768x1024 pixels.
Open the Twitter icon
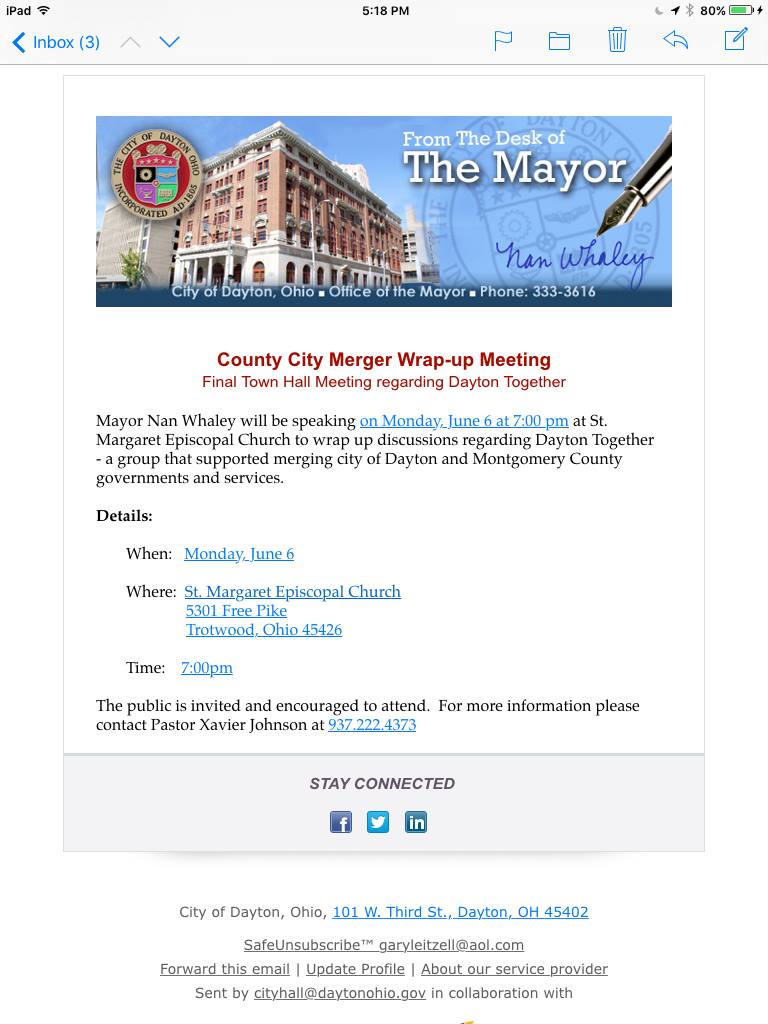(x=378, y=822)
